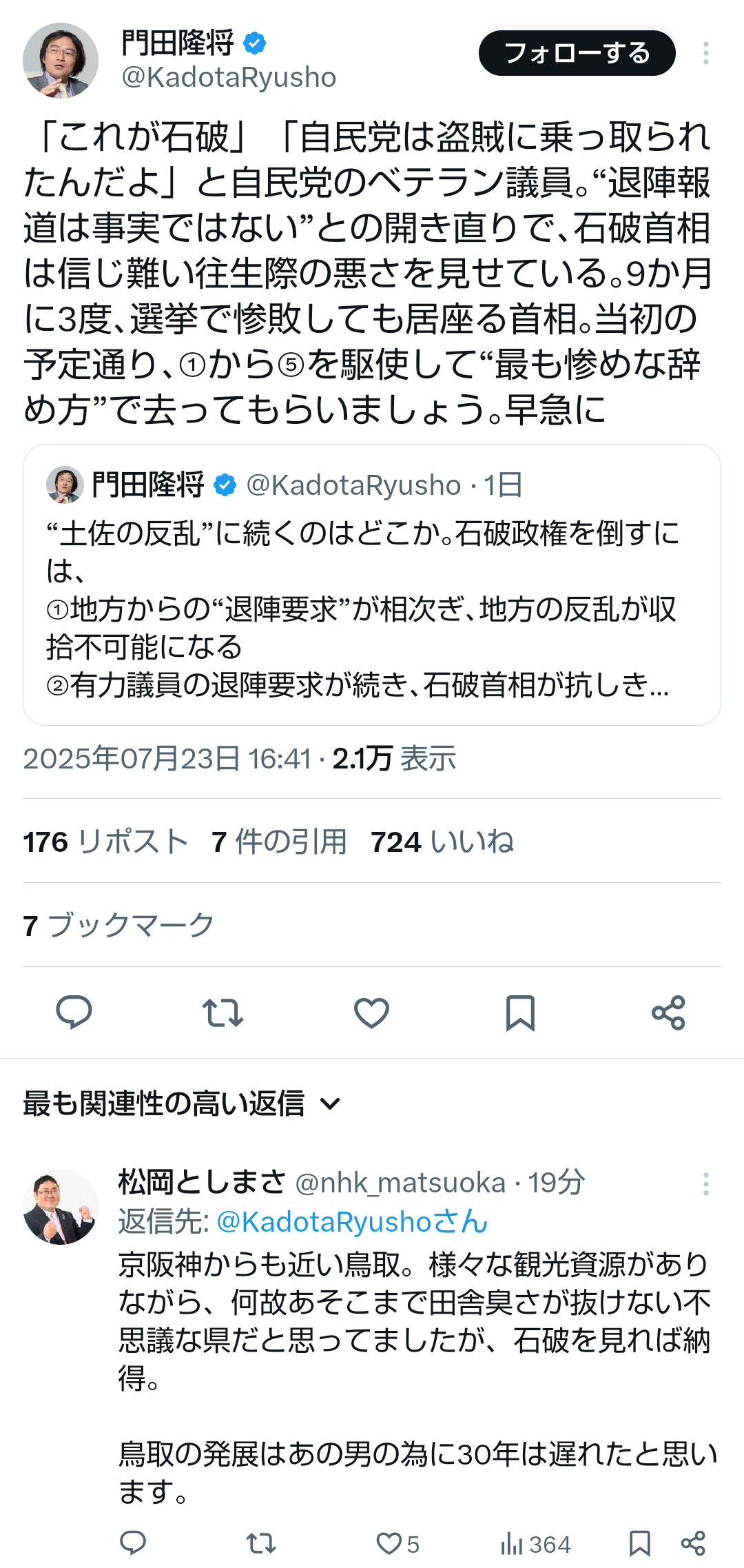The width and height of the screenshot is (744, 1568).
Task: Expand the 最も関連性の高い返信 sort dropdown
Action: pyautogui.click(x=182, y=1103)
